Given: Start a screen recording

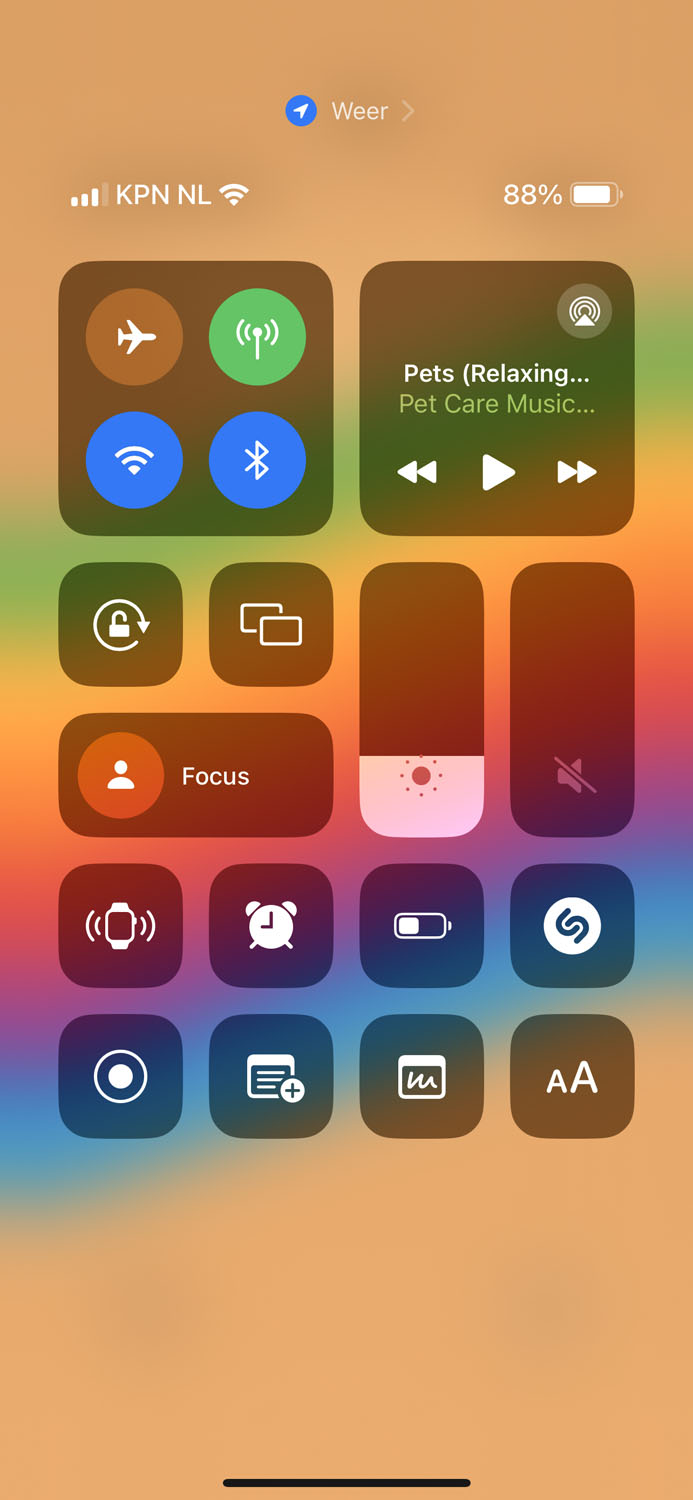Looking at the screenshot, I should [121, 1076].
